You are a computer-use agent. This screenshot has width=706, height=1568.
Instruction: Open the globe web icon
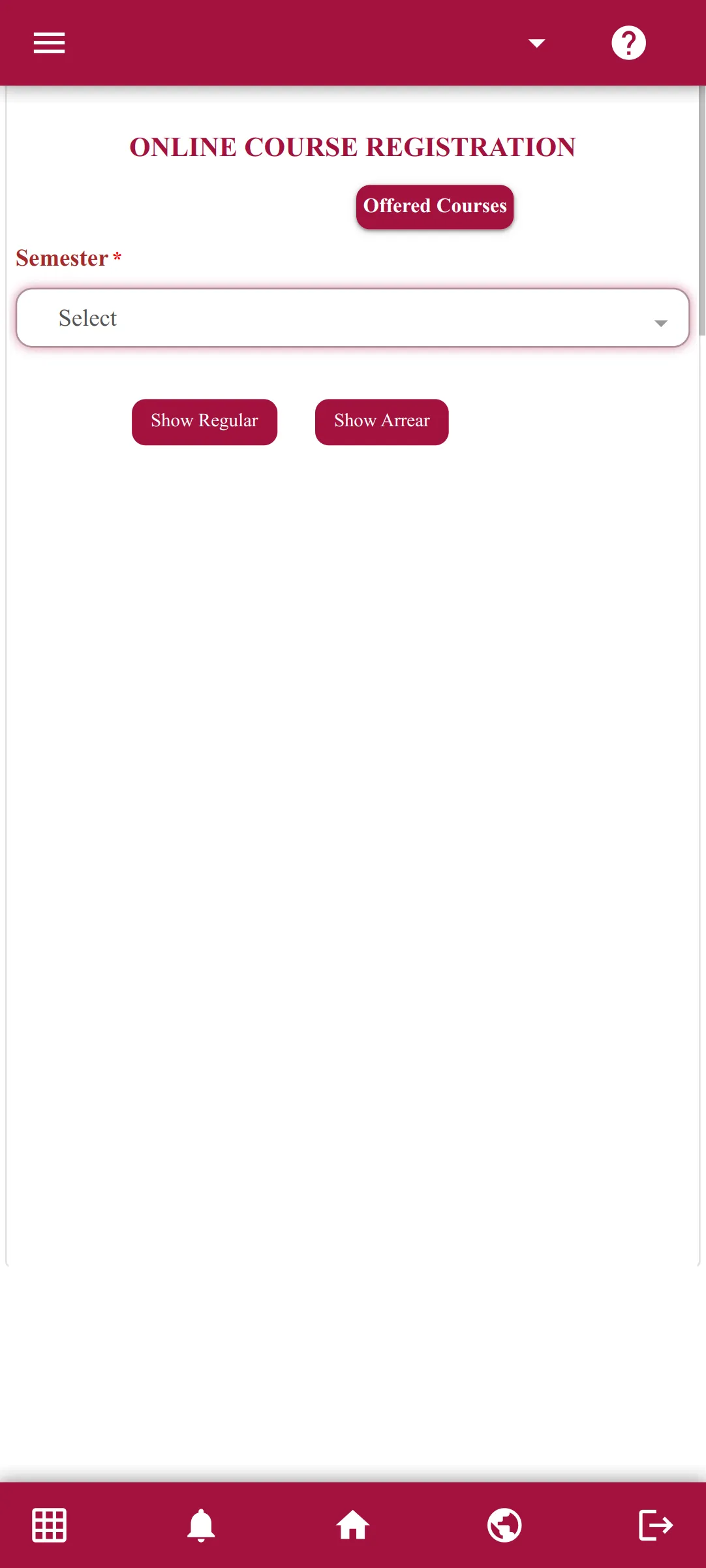click(504, 1525)
